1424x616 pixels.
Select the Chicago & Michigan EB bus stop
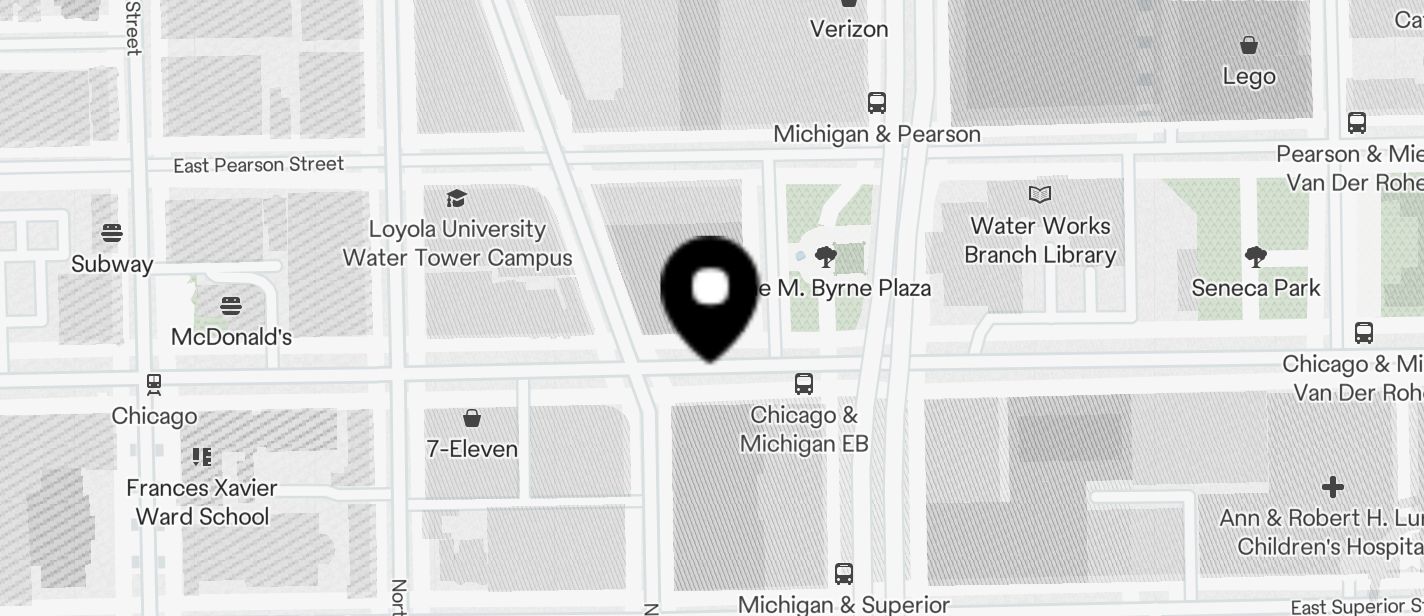(804, 384)
